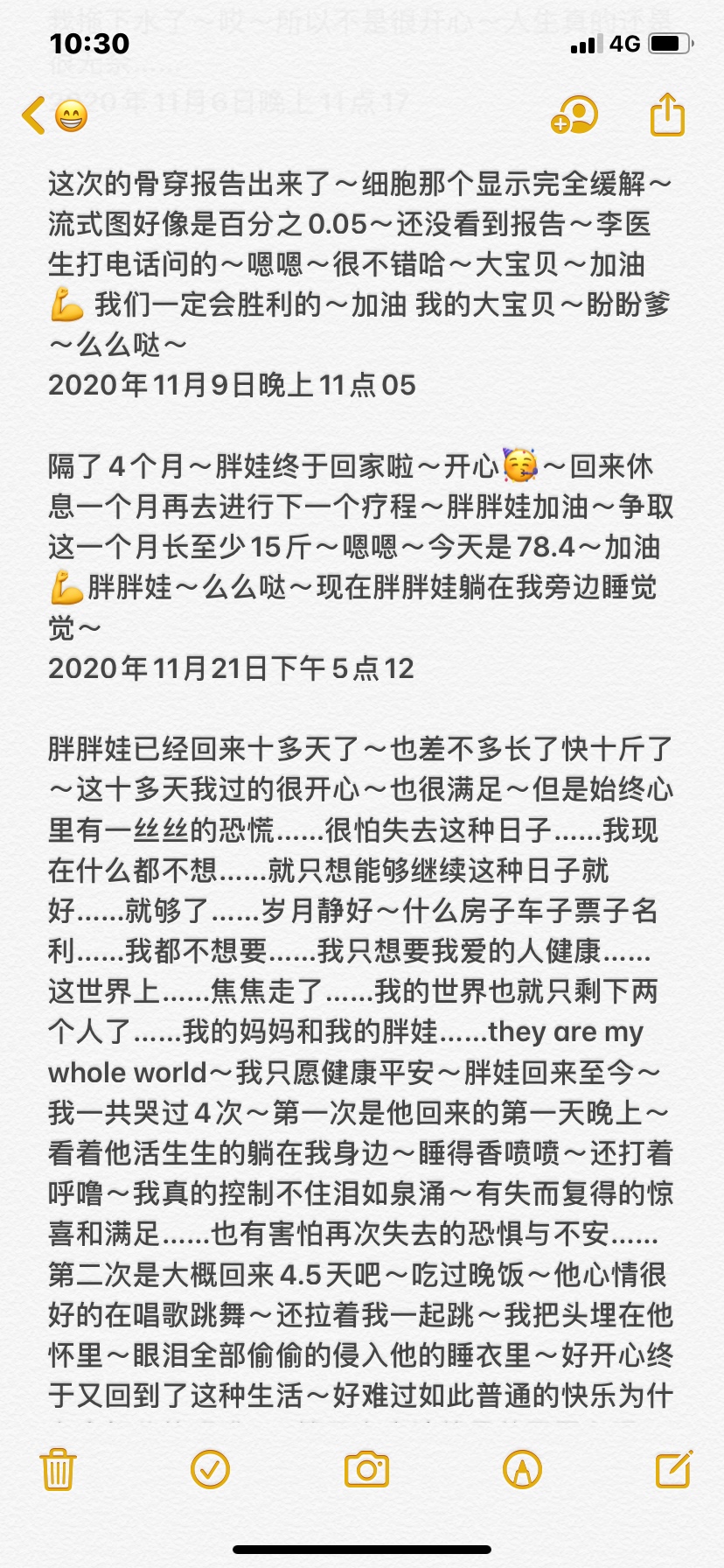The height and width of the screenshot is (1568, 724).
Task: Open the markup pen tool
Action: [x=522, y=1469]
